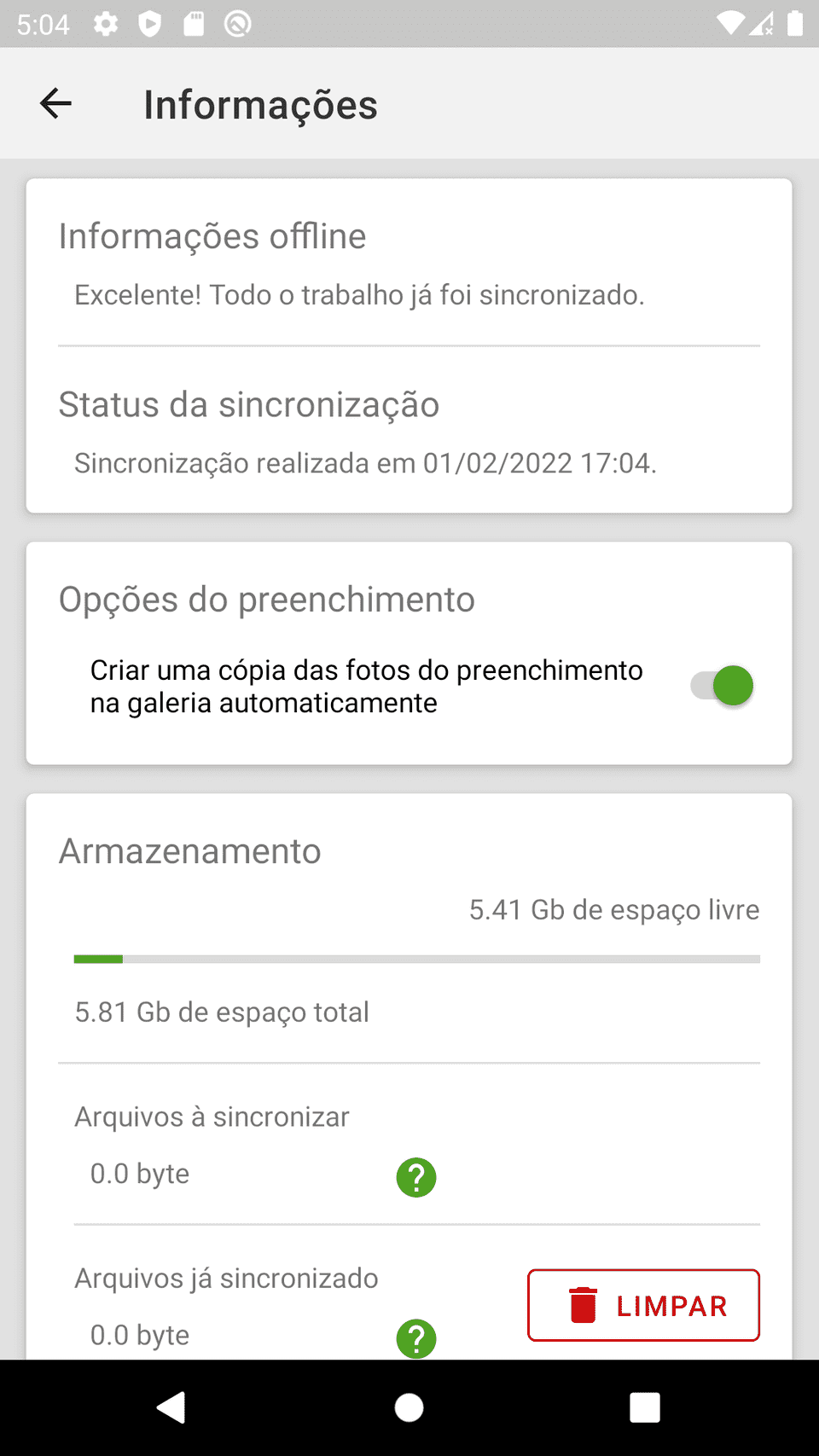The height and width of the screenshot is (1456, 819).
Task: Tap the SD card status bar icon
Action: [195, 23]
